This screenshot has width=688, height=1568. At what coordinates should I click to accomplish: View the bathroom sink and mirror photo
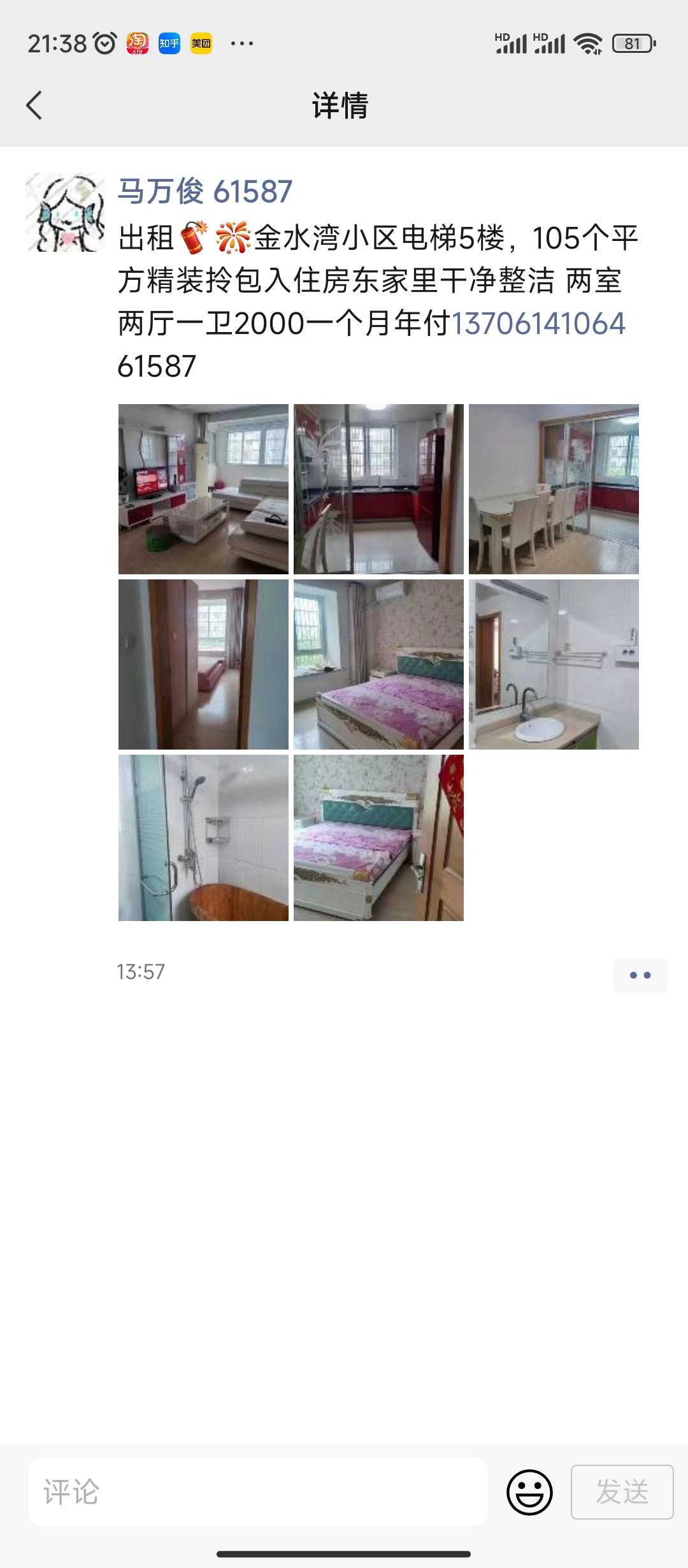pyautogui.click(x=554, y=664)
